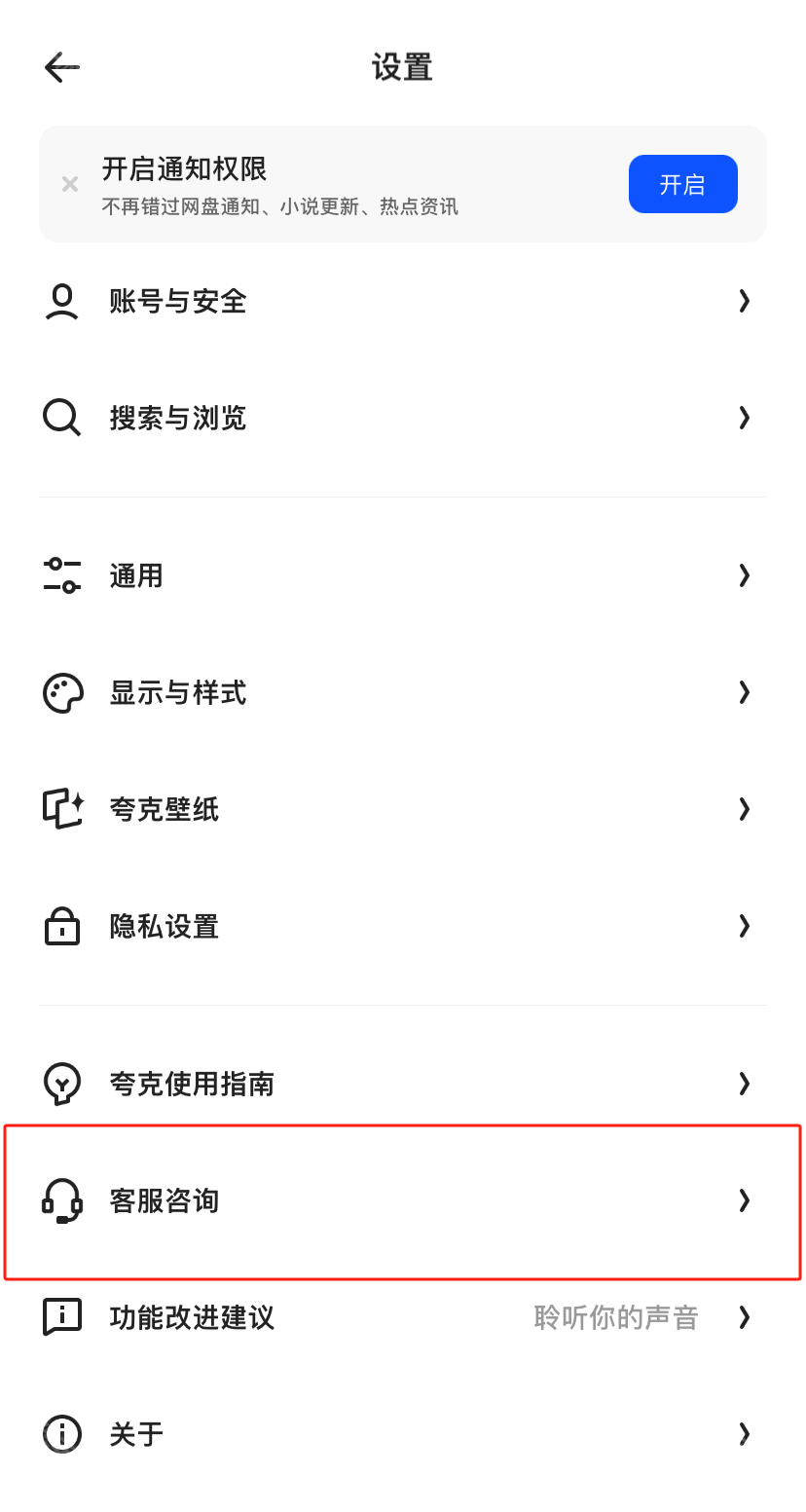Screen dimensions: 806x1512
Task: Click the 夸克使用指南 lightbulb icon
Action: pyautogui.click(x=62, y=1084)
